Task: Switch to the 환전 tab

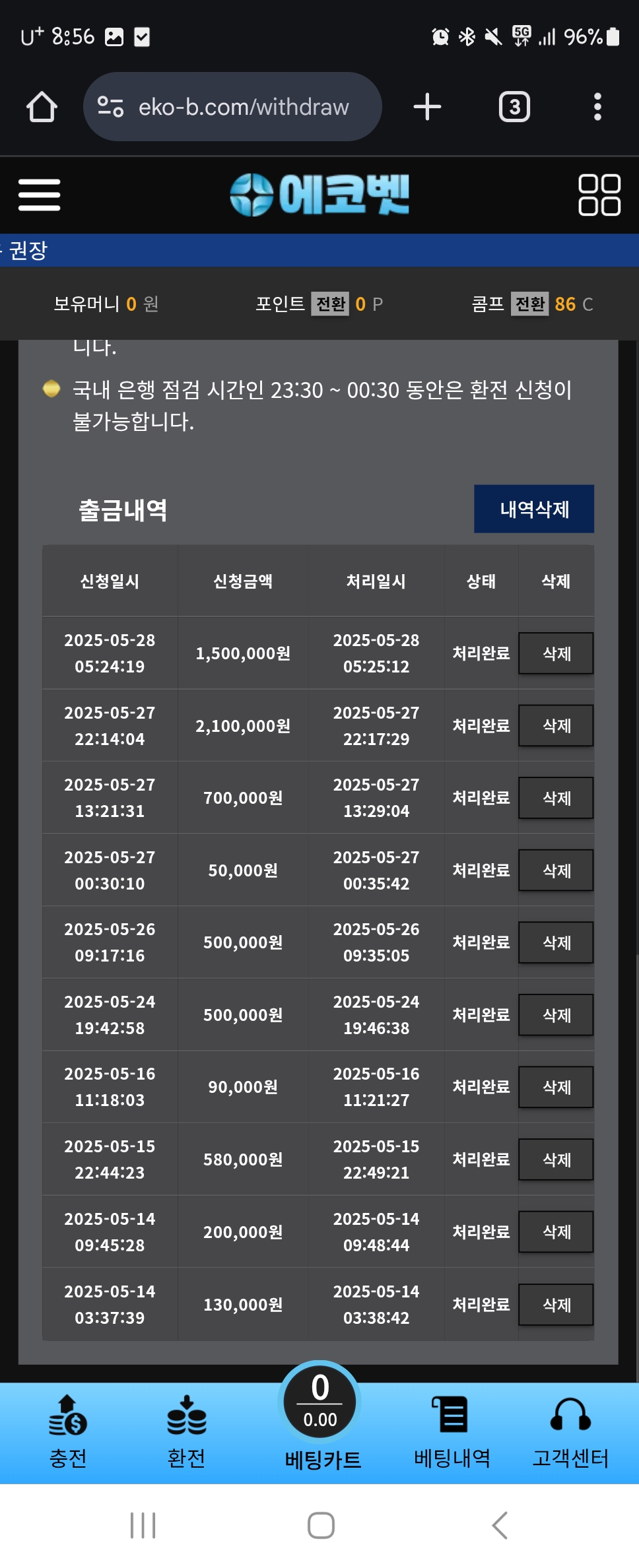Action: [187, 1432]
